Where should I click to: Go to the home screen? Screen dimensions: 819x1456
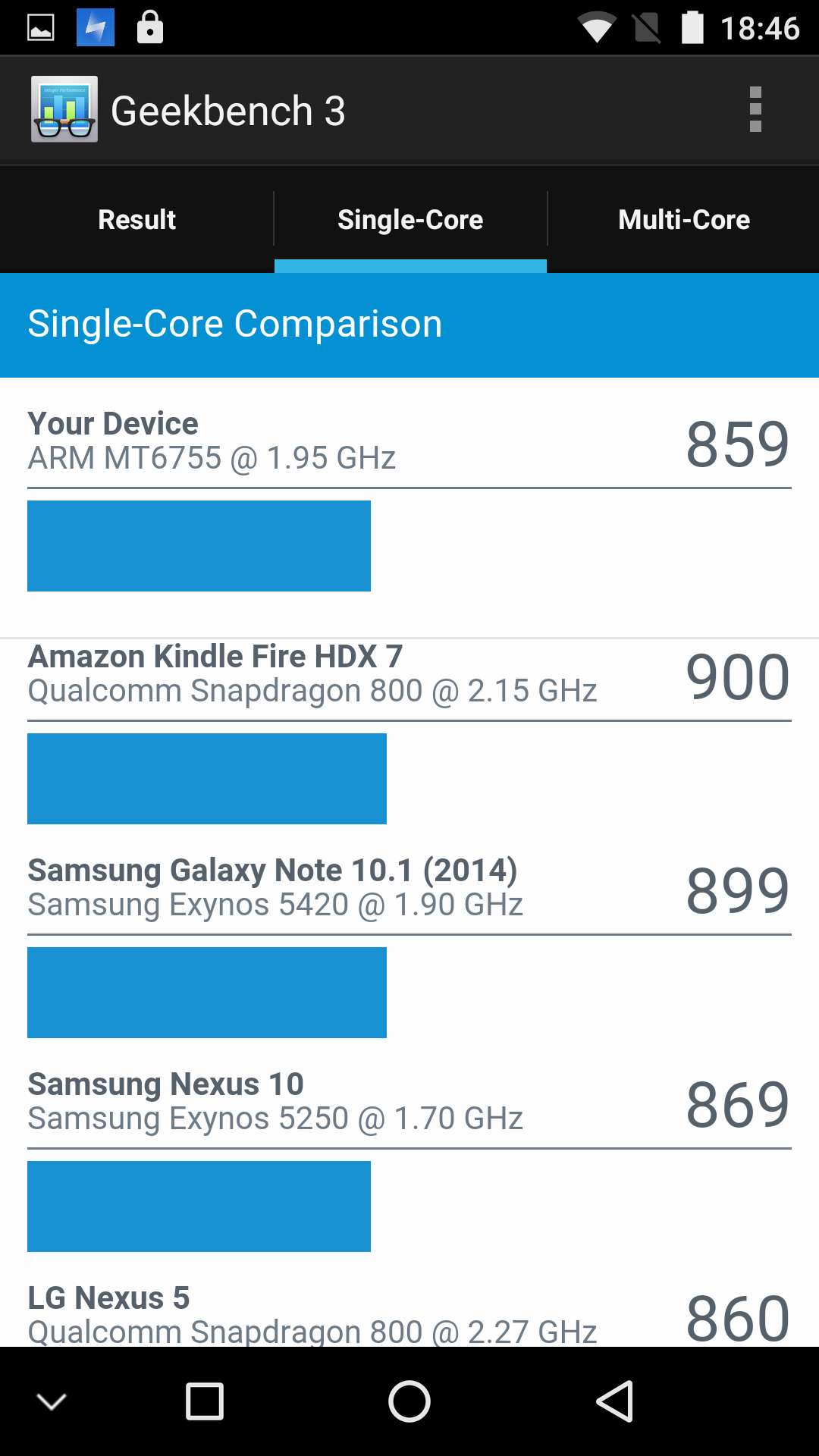[x=409, y=1401]
